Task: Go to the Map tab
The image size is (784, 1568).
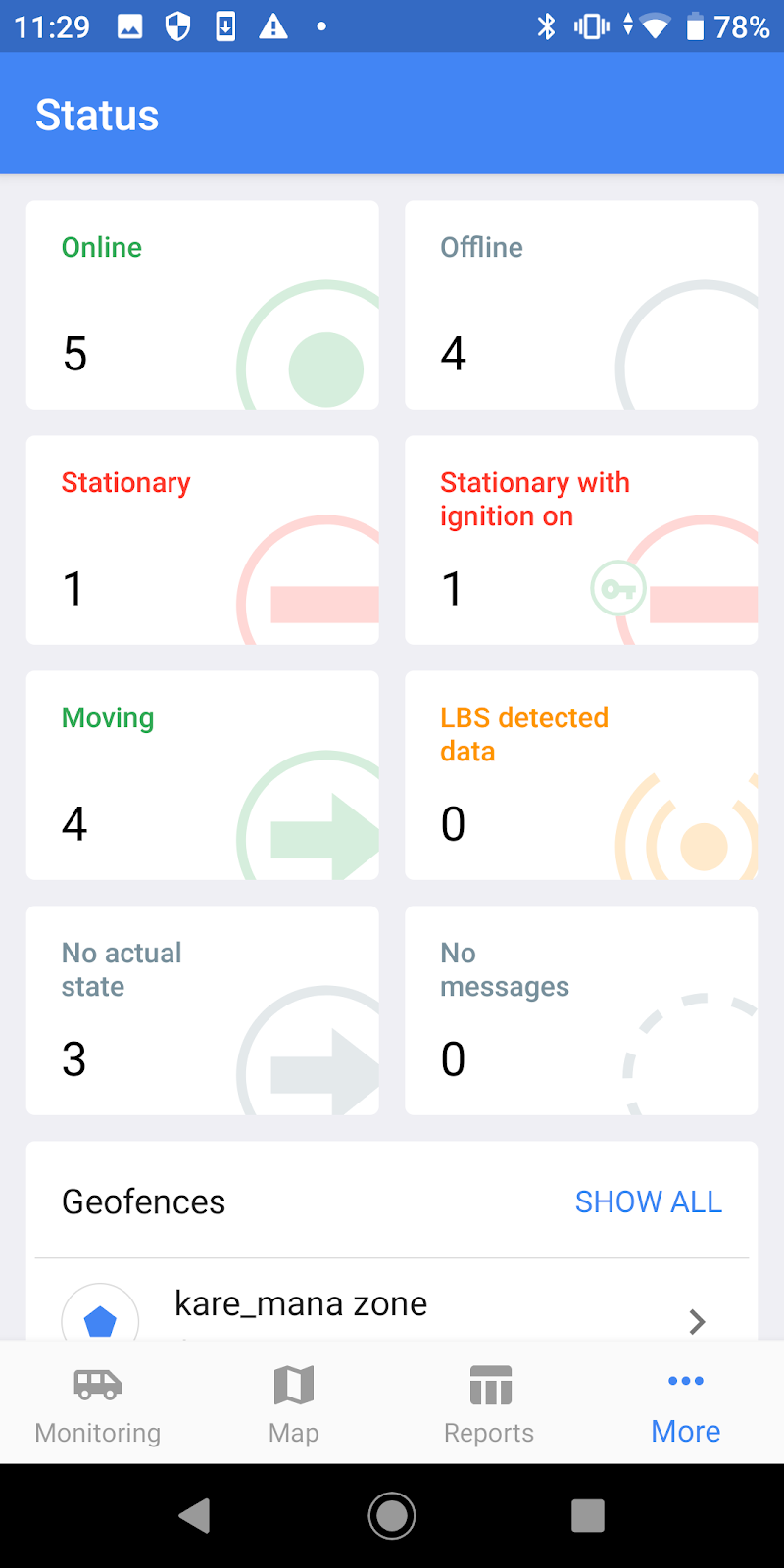Action: (294, 1403)
